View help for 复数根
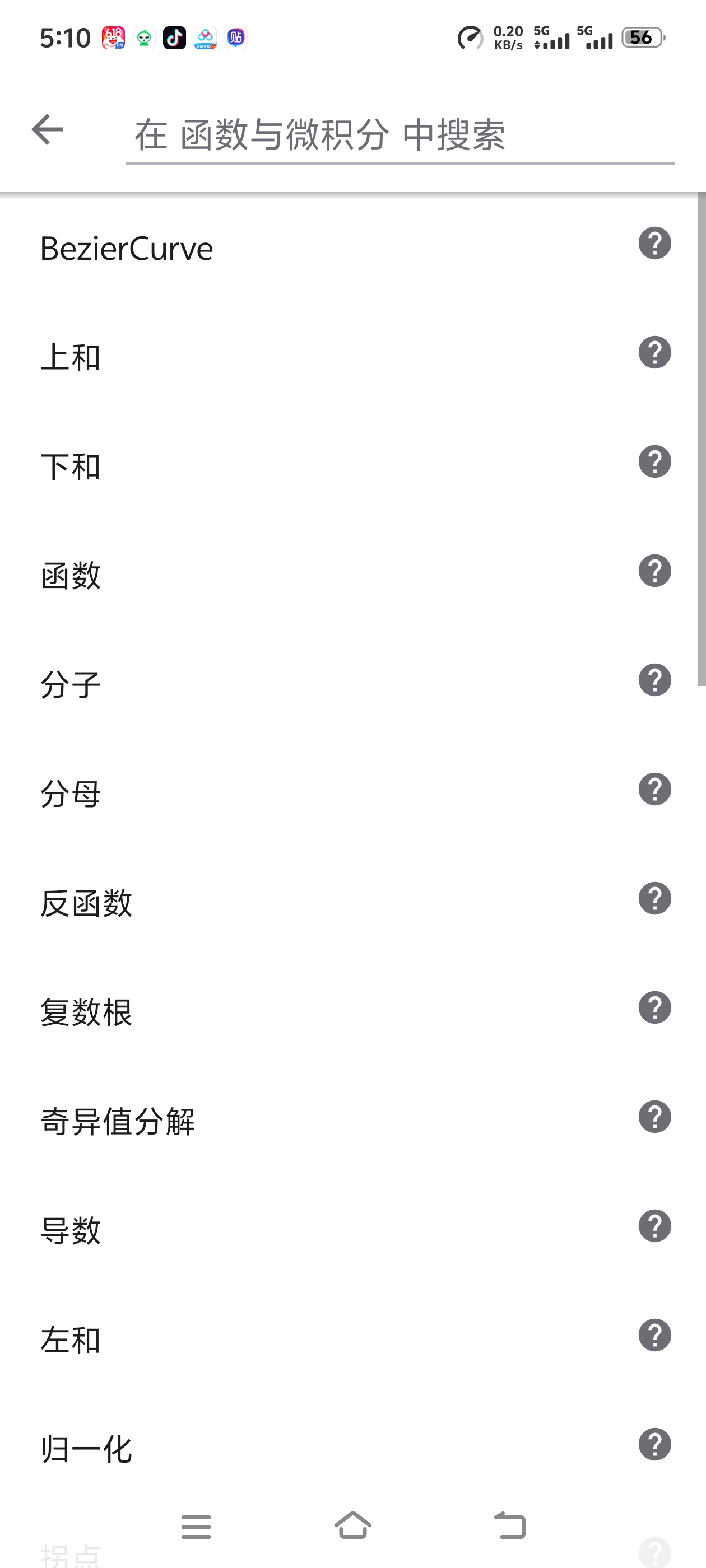Viewport: 706px width, 1568px height. coord(655,1007)
